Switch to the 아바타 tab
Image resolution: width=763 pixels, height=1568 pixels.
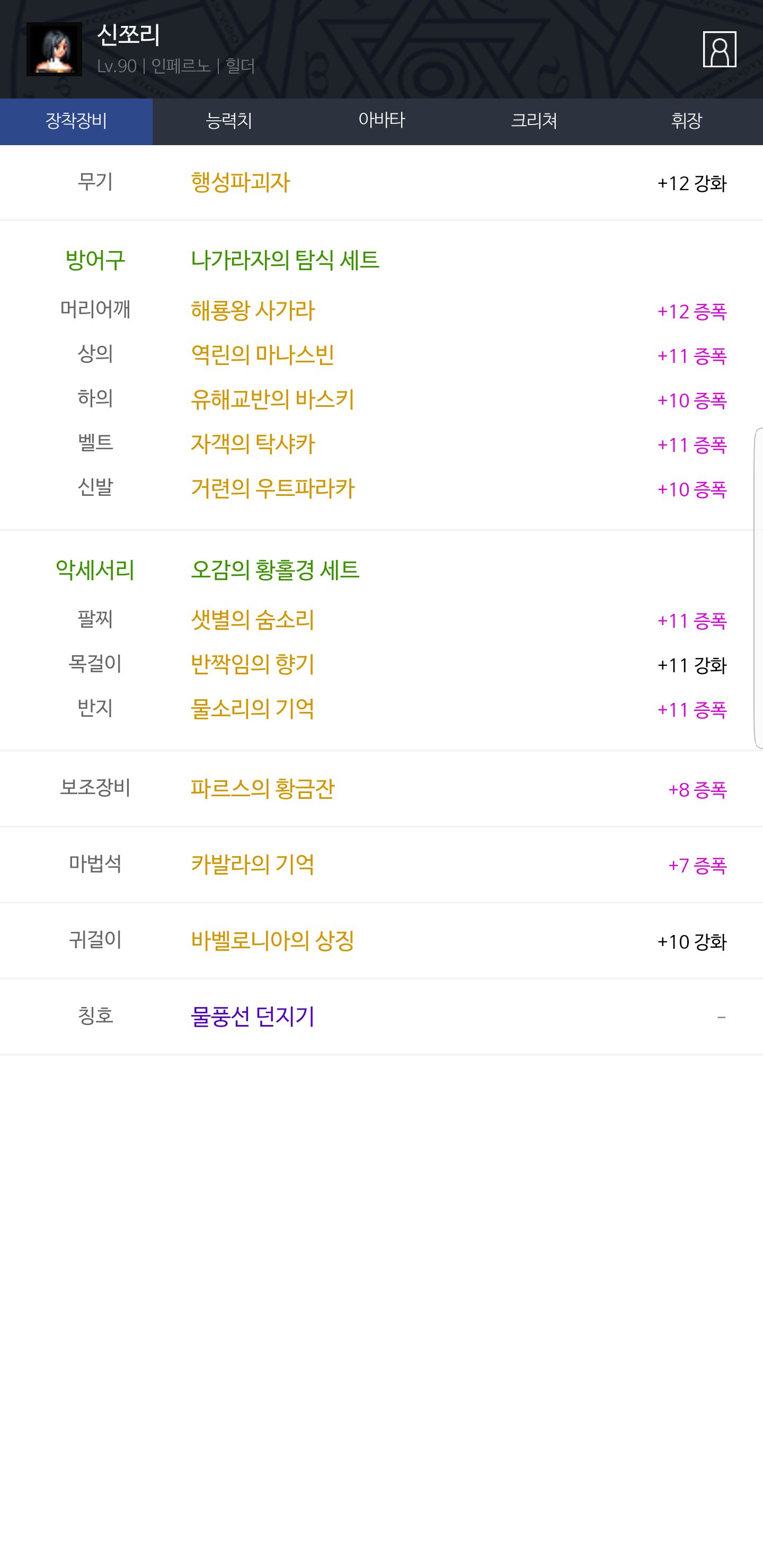point(381,121)
